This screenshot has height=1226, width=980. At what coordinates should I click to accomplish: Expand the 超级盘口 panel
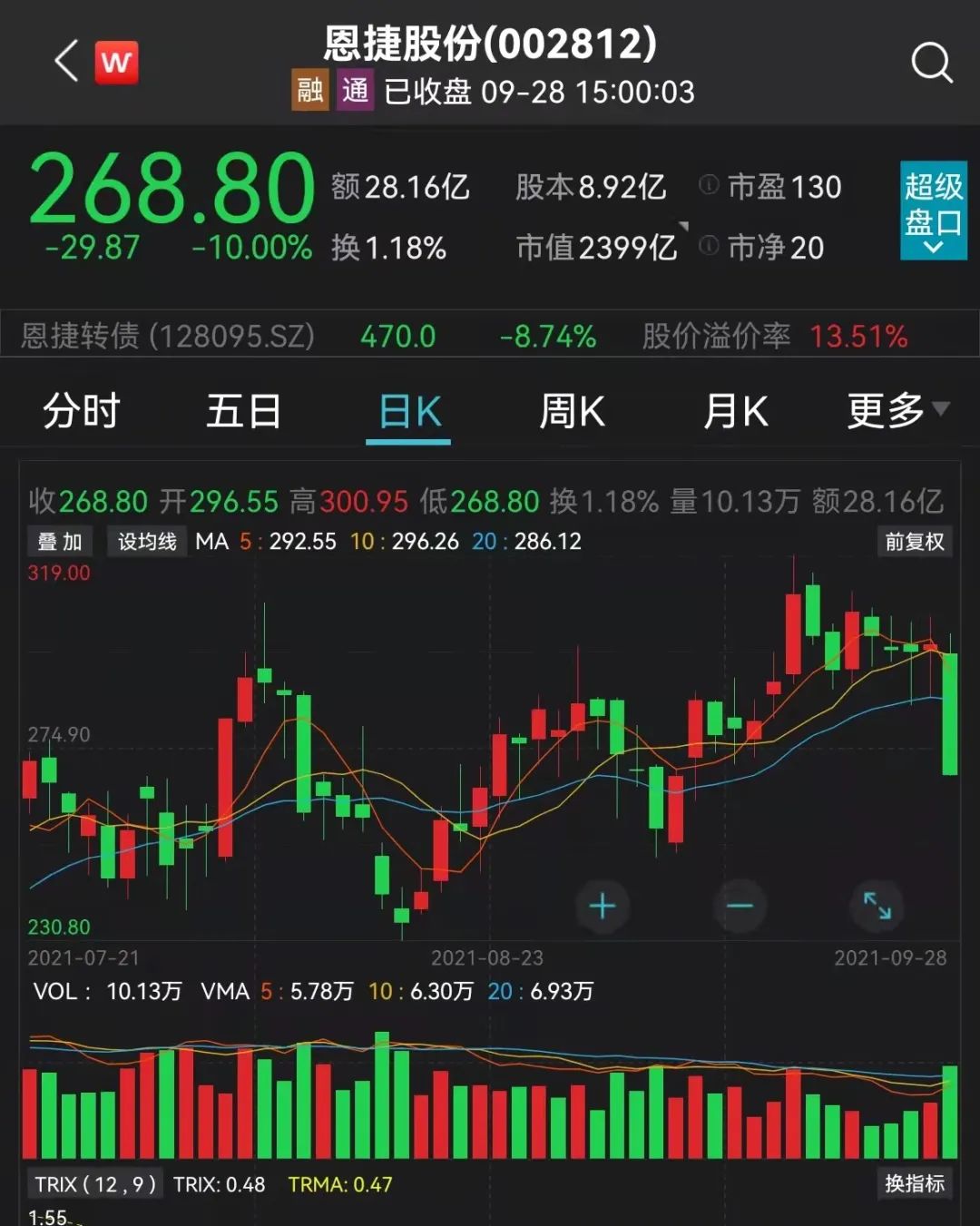(933, 211)
